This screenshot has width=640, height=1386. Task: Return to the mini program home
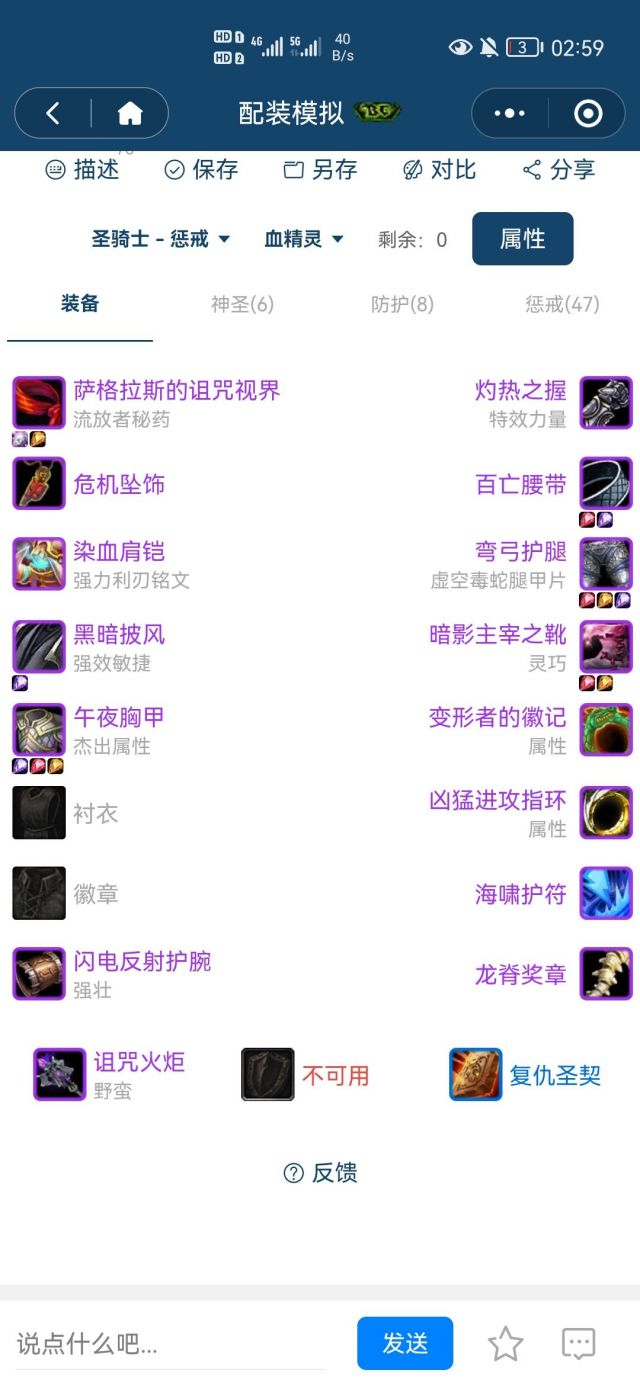tap(130, 114)
